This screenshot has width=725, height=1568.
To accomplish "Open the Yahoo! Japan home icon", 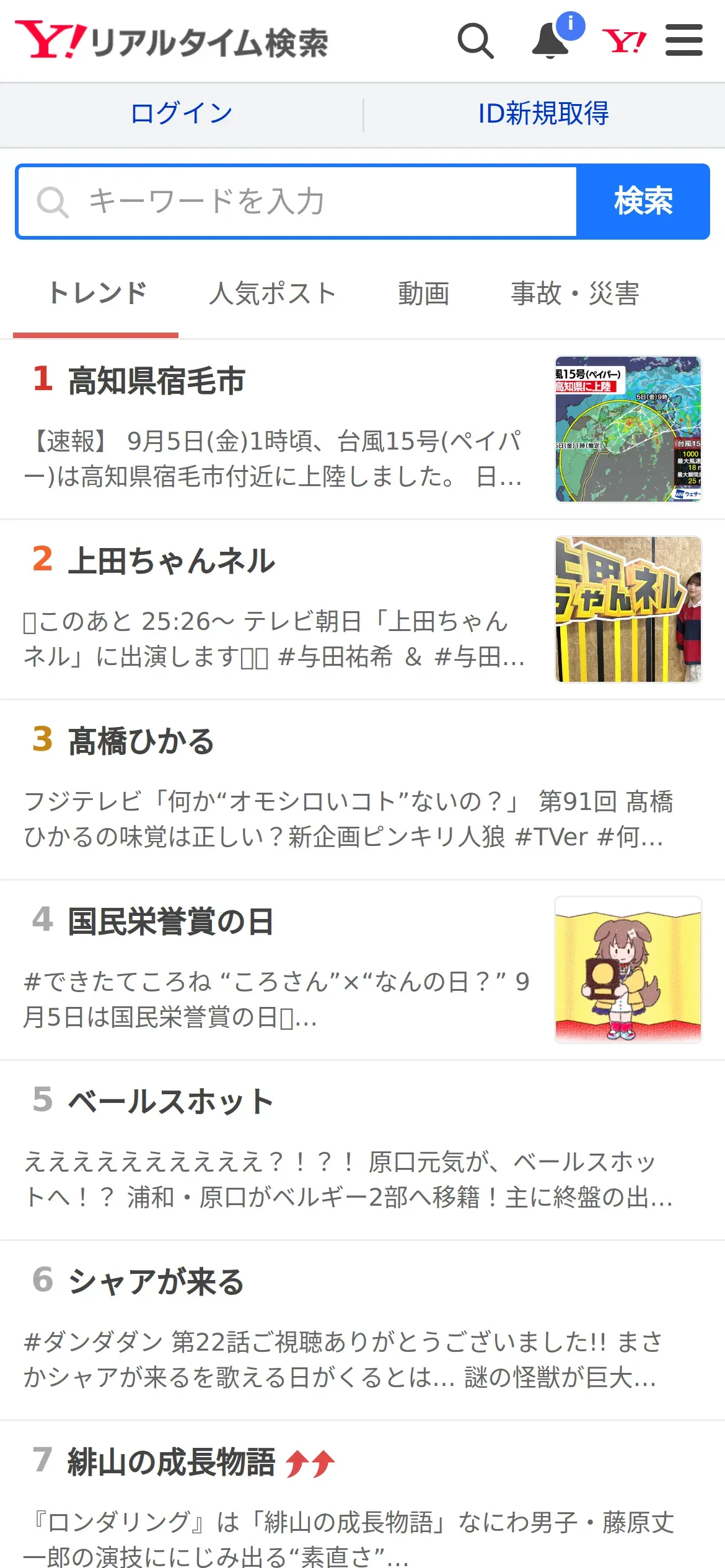I will (x=624, y=41).
